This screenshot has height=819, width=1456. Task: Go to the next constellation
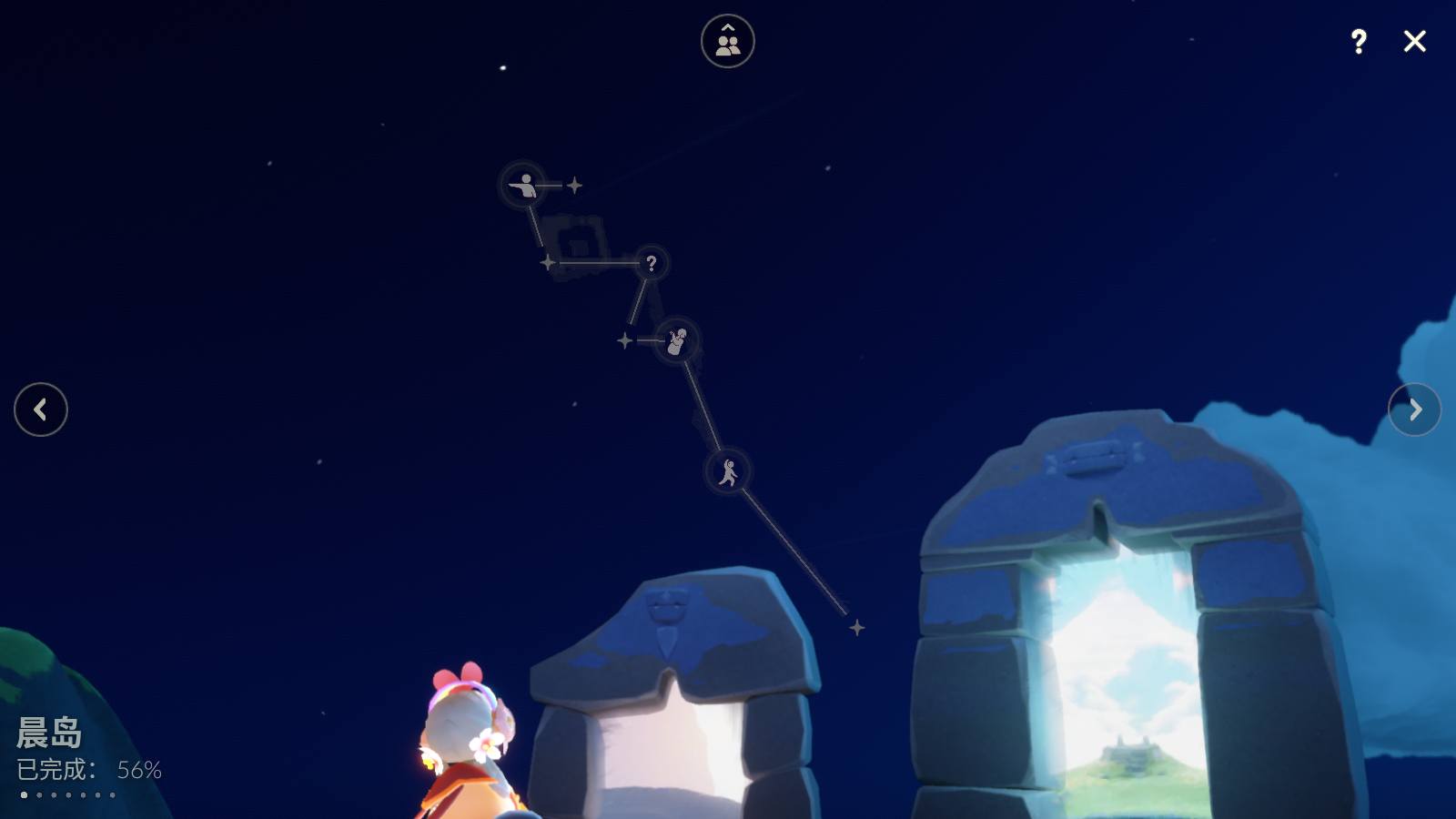[x=1414, y=409]
